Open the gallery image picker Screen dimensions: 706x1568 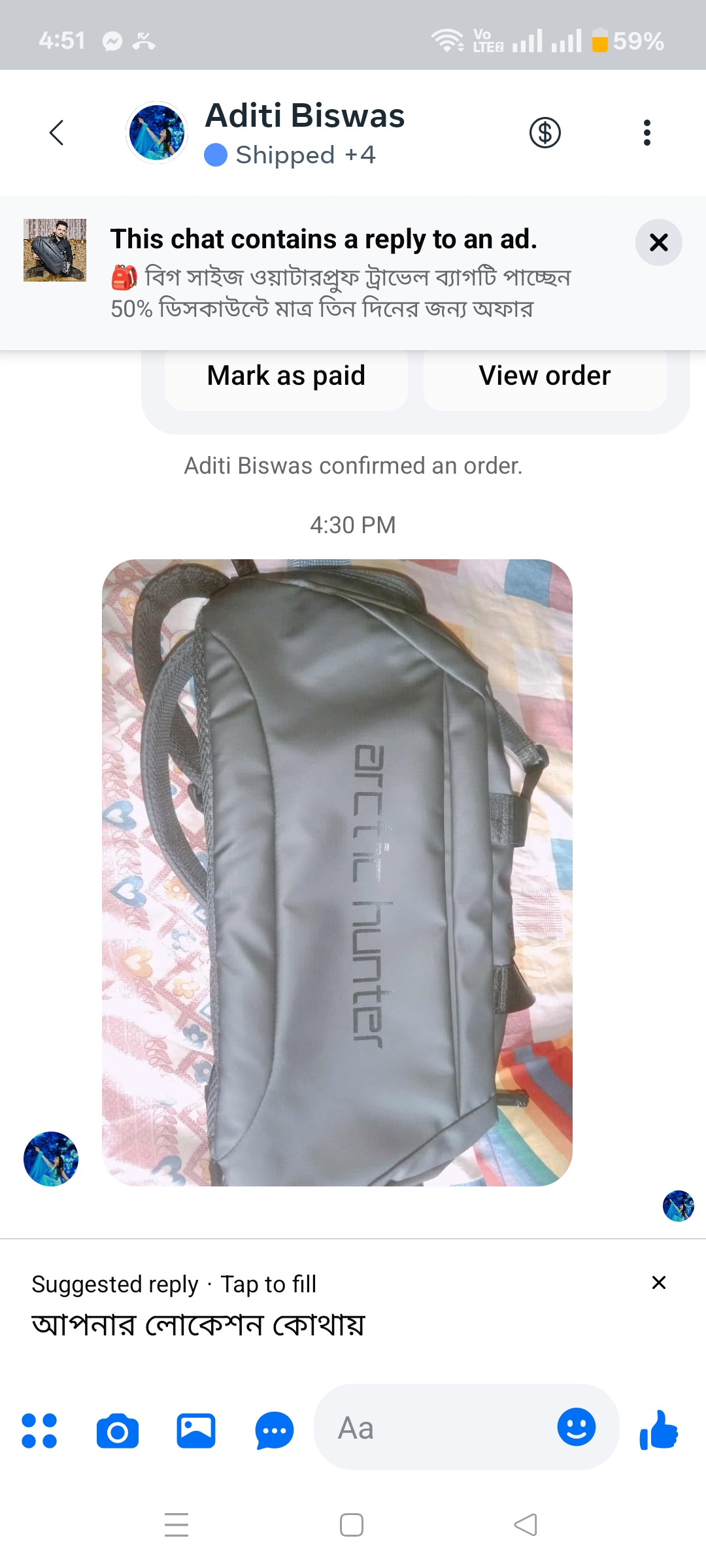pos(196,1431)
